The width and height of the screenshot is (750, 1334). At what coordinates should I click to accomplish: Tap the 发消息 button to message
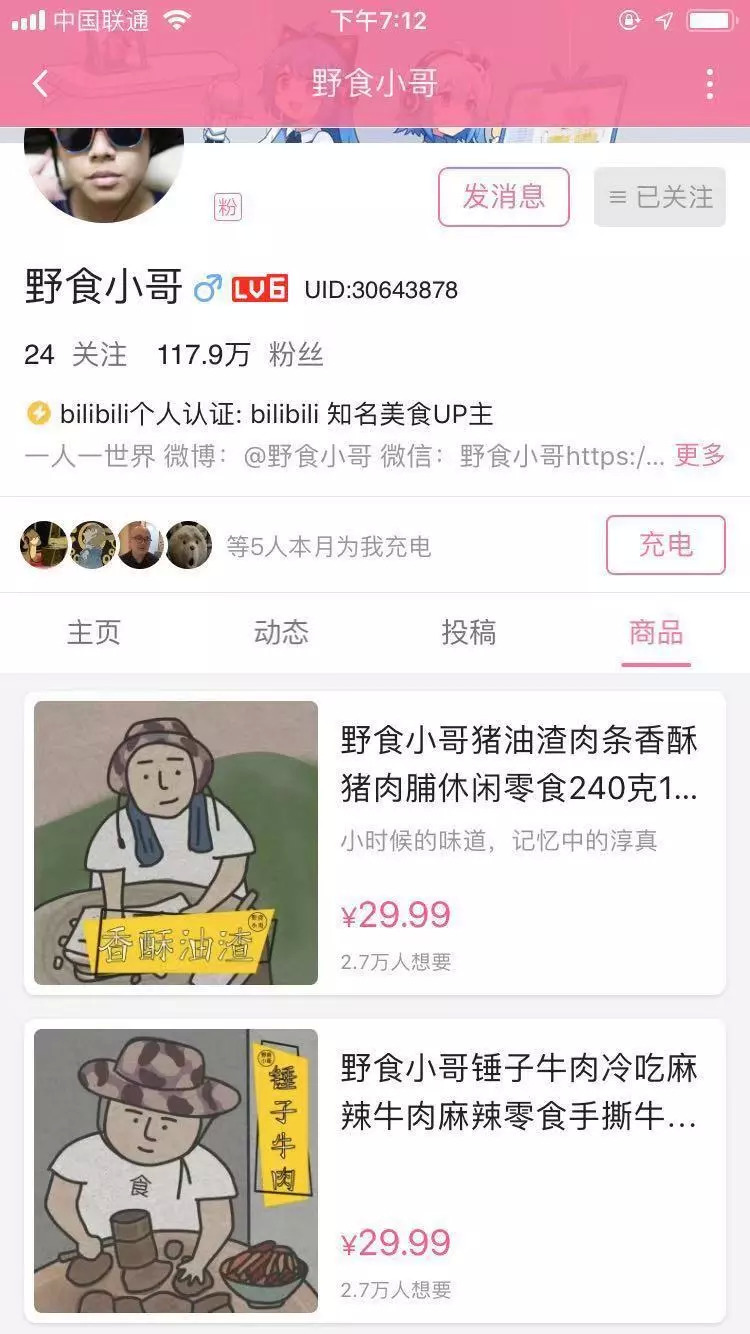tap(503, 197)
